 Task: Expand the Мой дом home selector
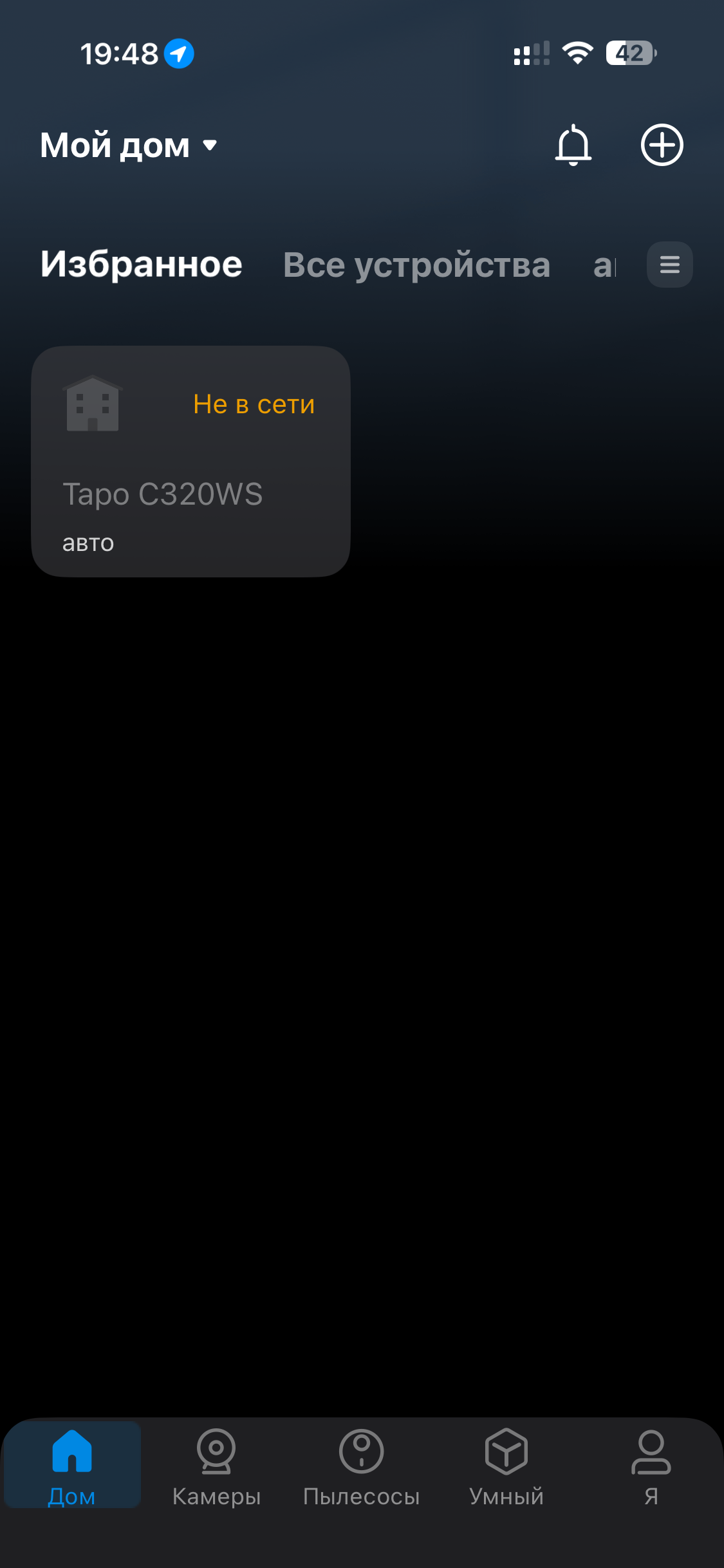click(129, 145)
